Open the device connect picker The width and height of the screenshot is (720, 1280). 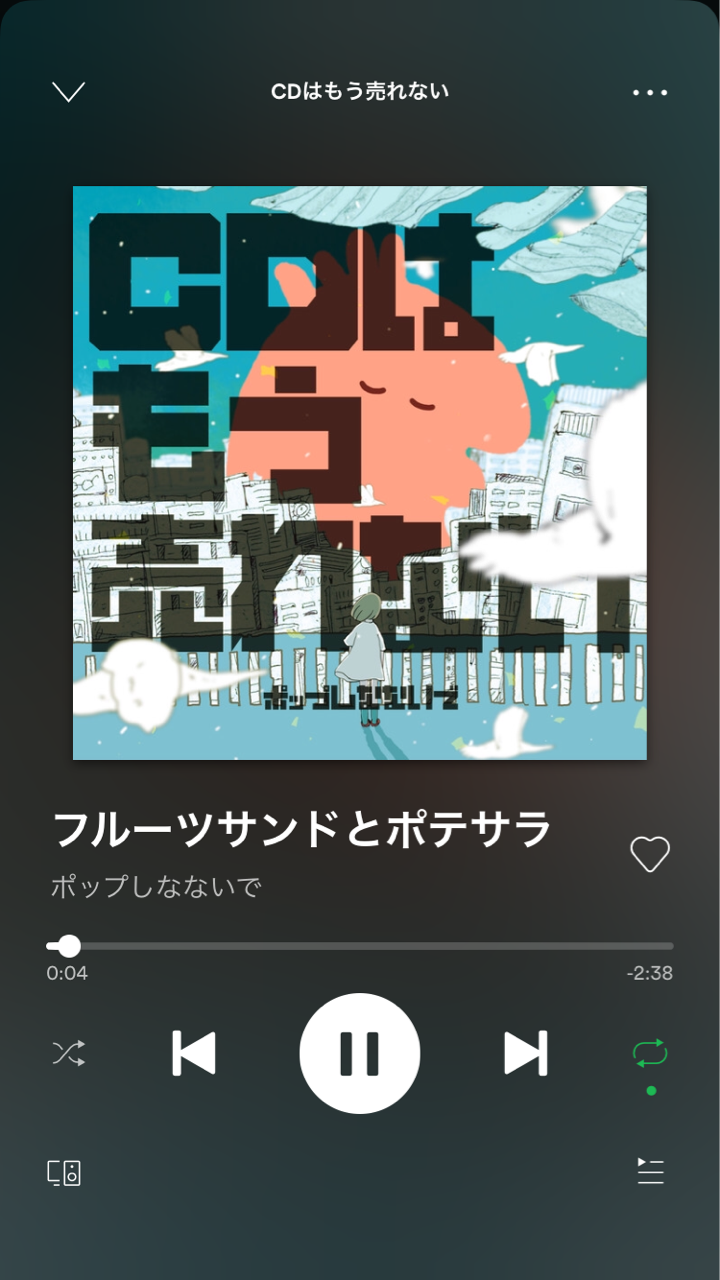tap(64, 1173)
